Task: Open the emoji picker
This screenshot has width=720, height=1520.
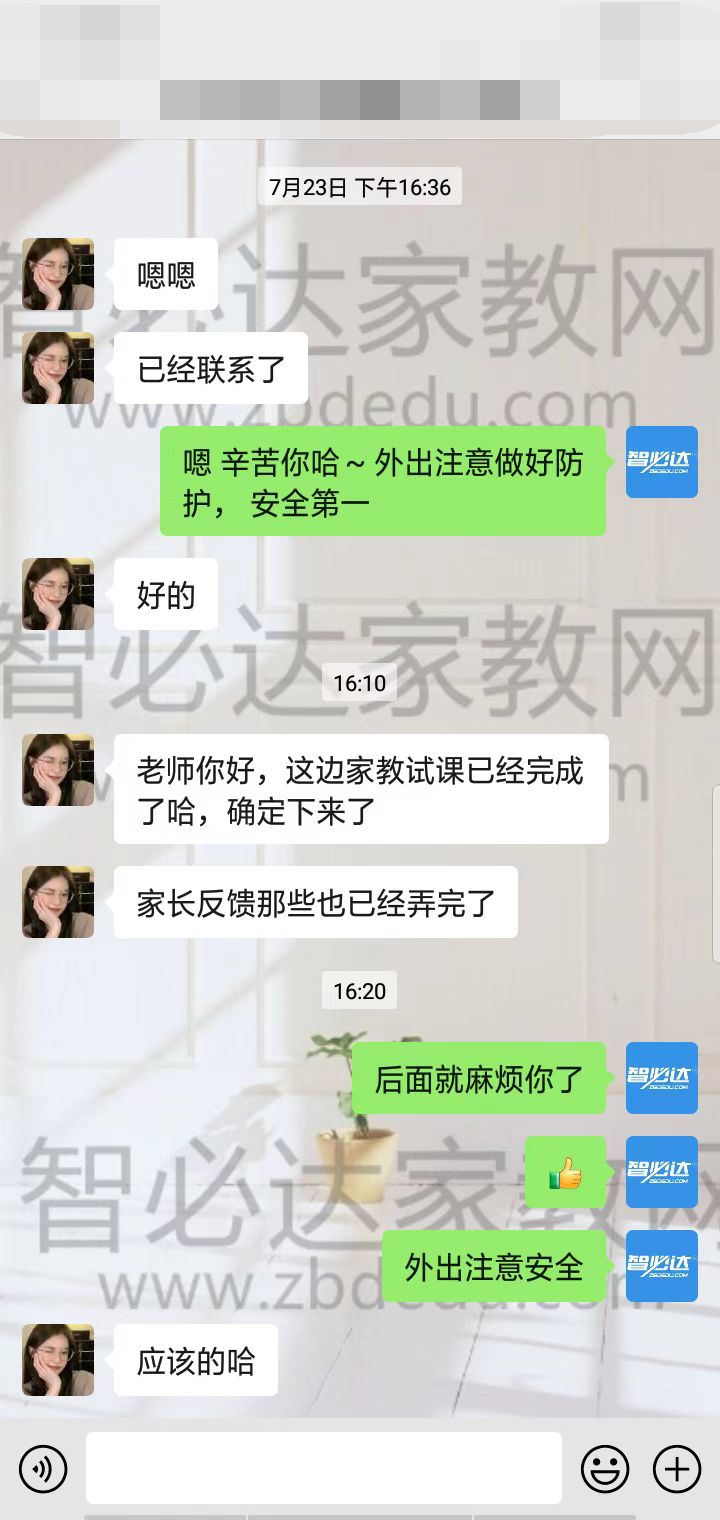Action: click(605, 1469)
